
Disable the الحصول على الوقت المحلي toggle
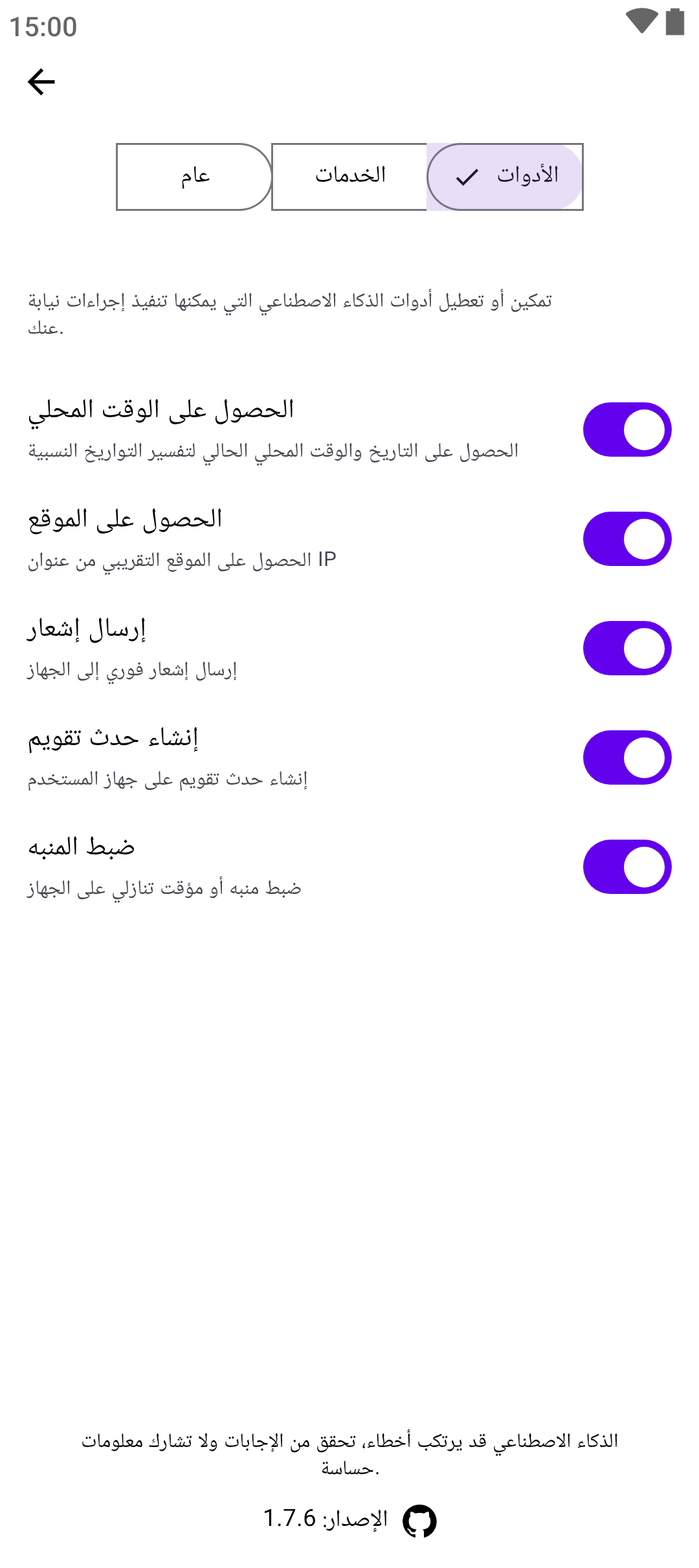coord(627,430)
